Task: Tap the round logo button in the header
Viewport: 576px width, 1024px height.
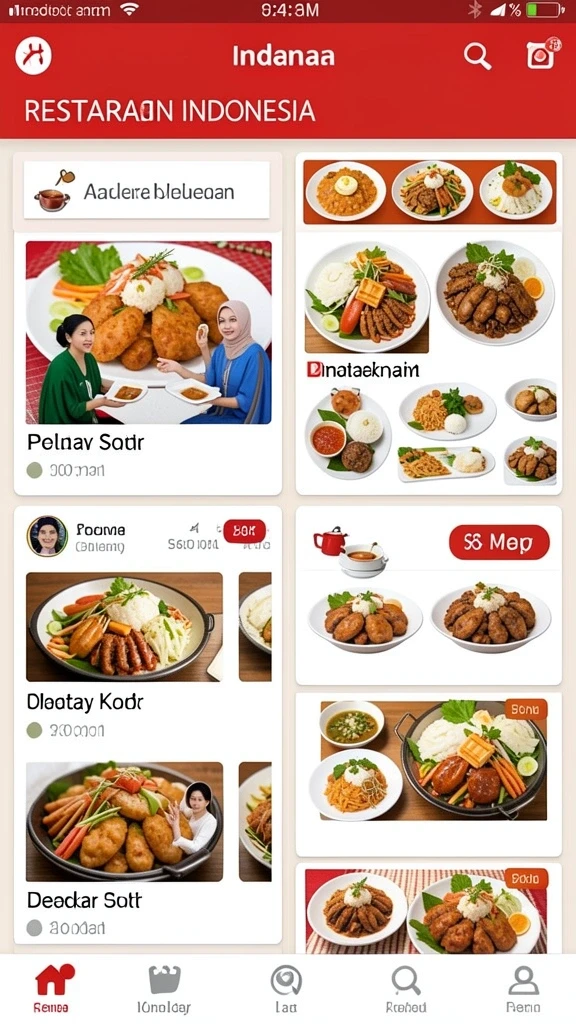Action: point(33,56)
